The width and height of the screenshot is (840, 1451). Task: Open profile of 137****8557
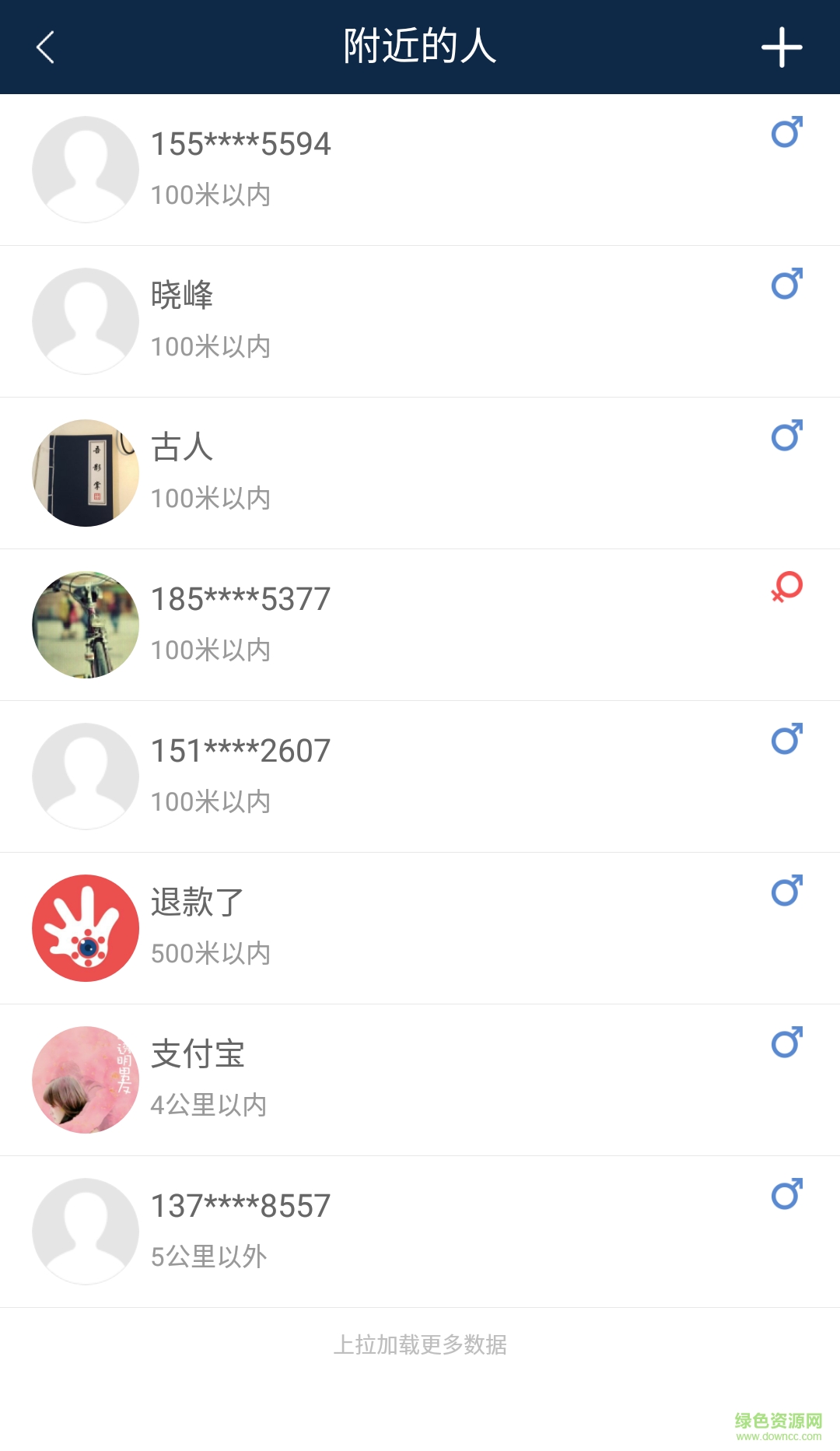(420, 1232)
